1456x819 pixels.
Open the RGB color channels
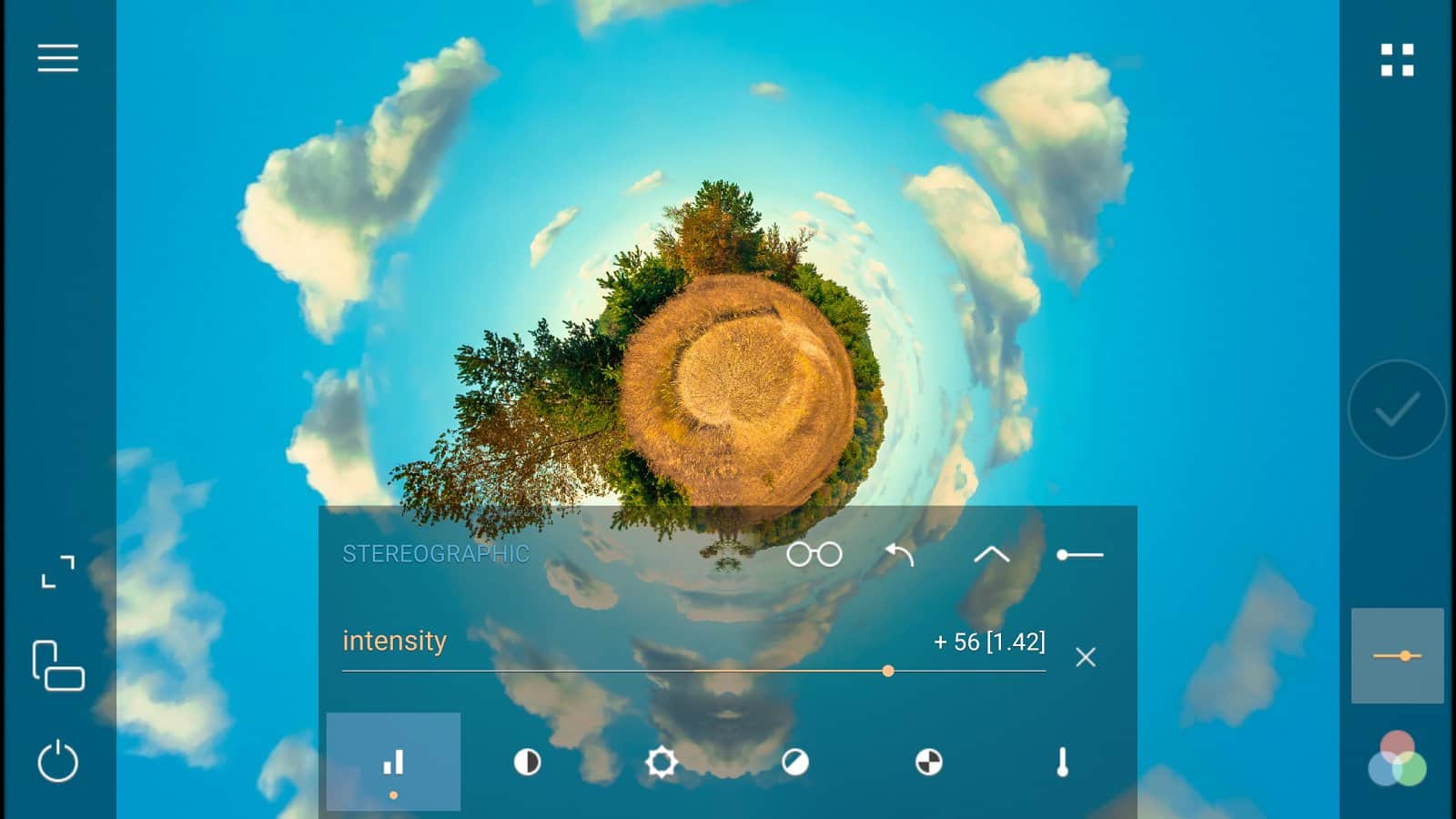[1397, 759]
